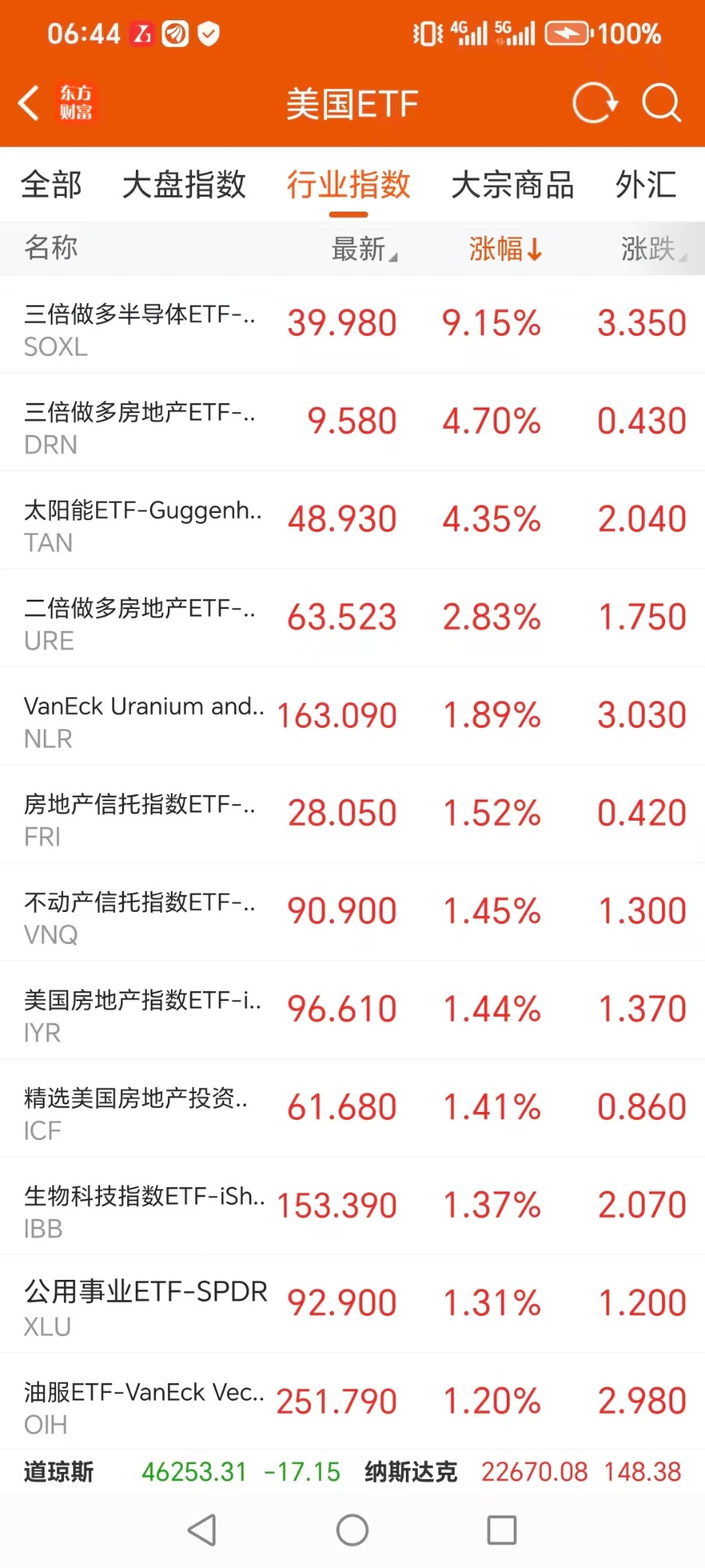Go back with the top-left arrow
The width and height of the screenshot is (705, 1568).
pyautogui.click(x=30, y=103)
